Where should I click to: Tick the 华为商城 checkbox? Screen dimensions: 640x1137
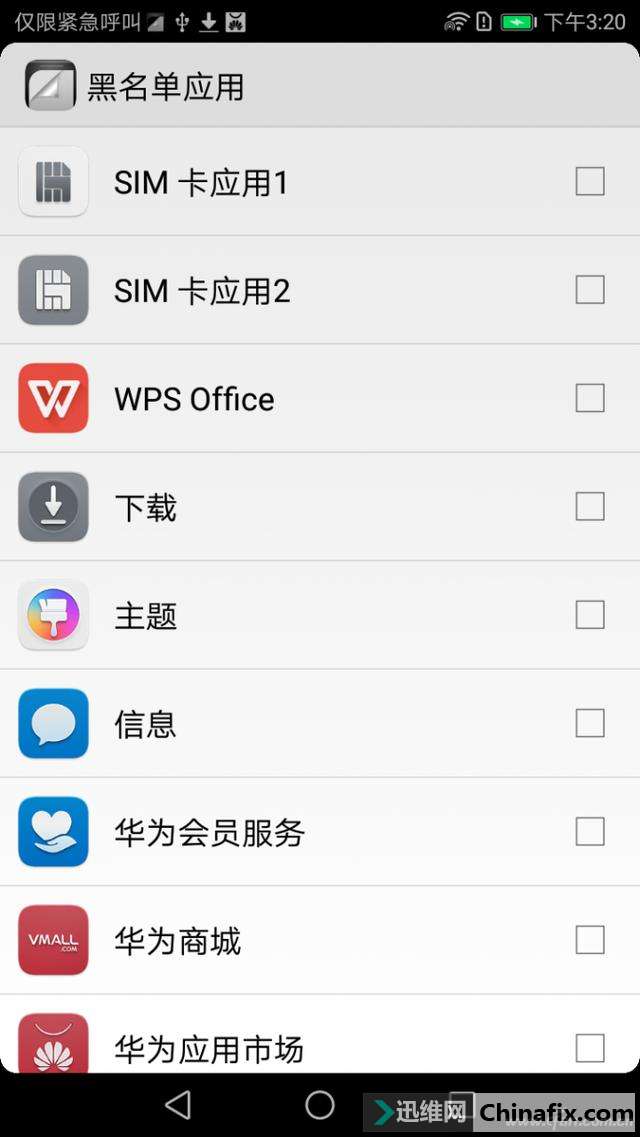click(590, 940)
